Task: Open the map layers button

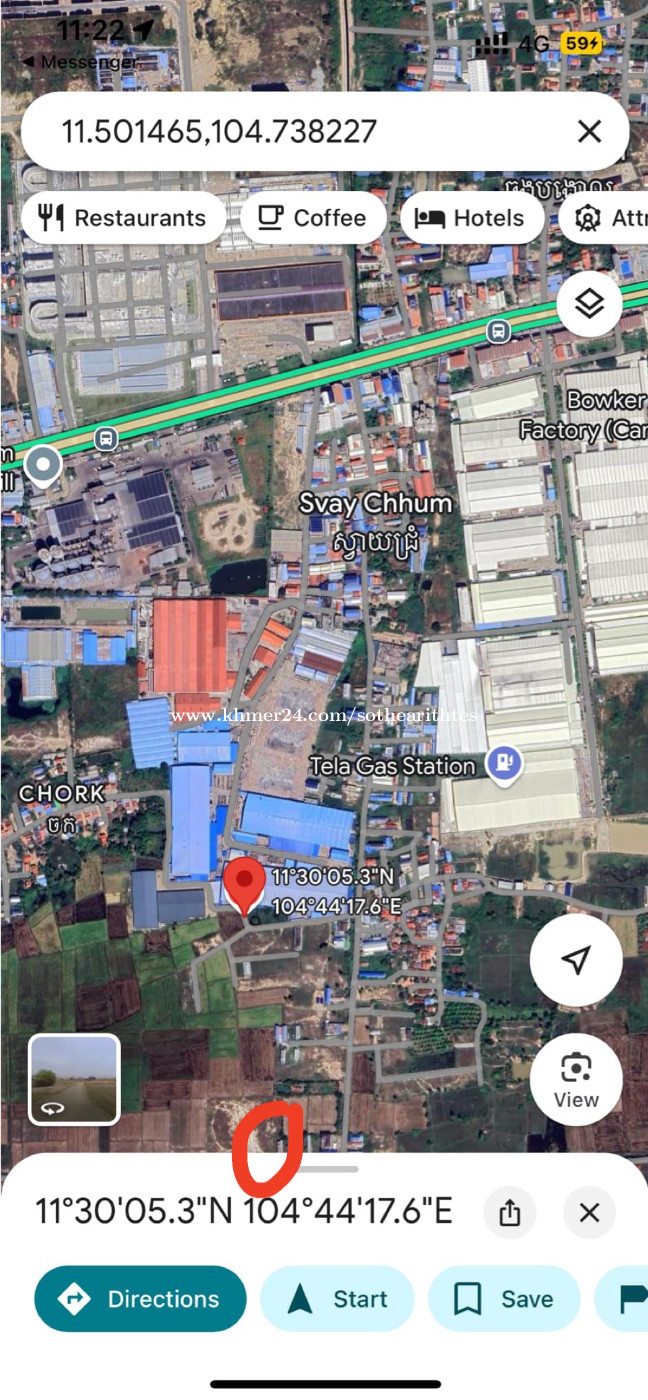Action: pos(590,303)
